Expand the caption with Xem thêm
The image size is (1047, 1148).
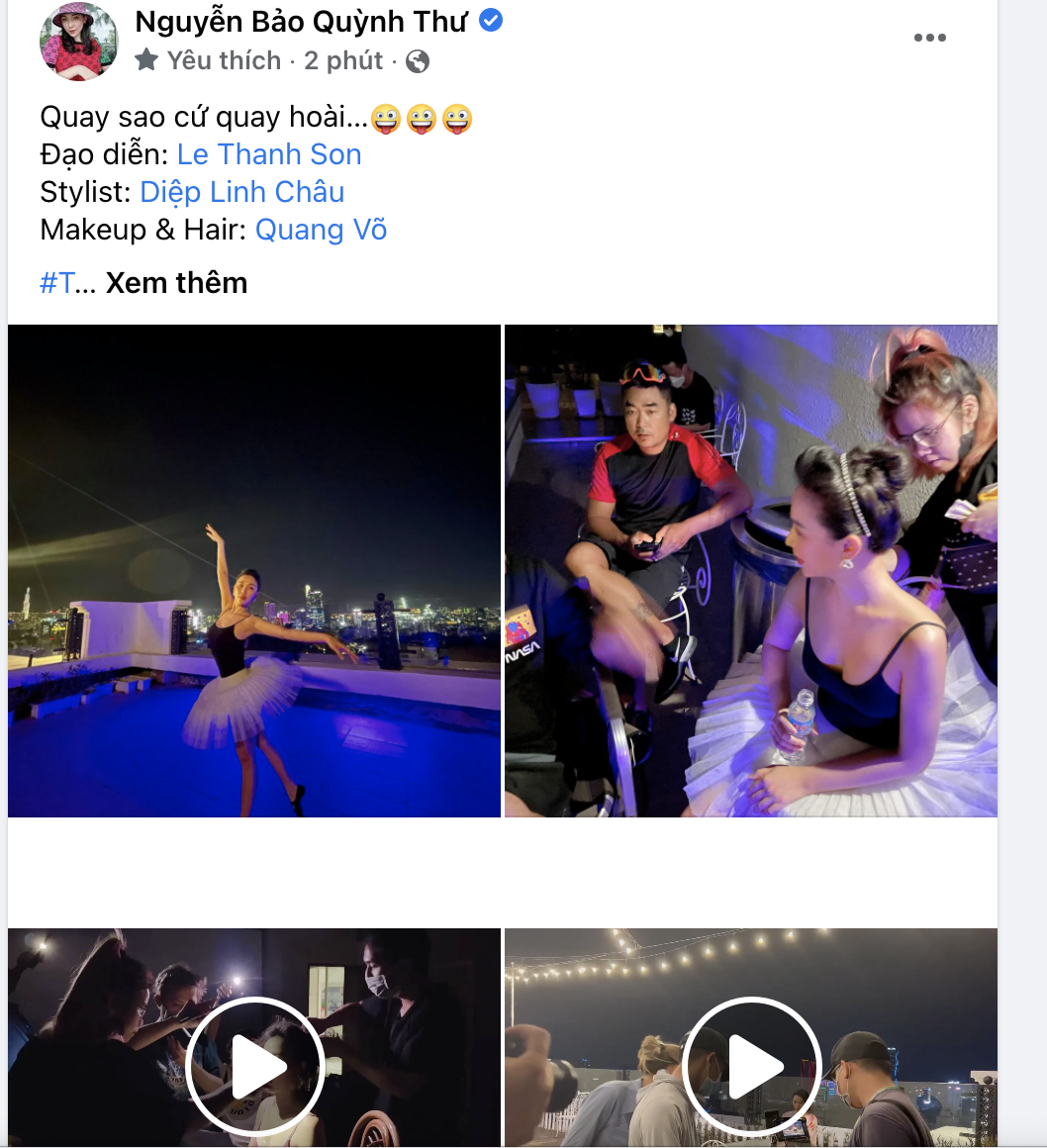click(176, 283)
